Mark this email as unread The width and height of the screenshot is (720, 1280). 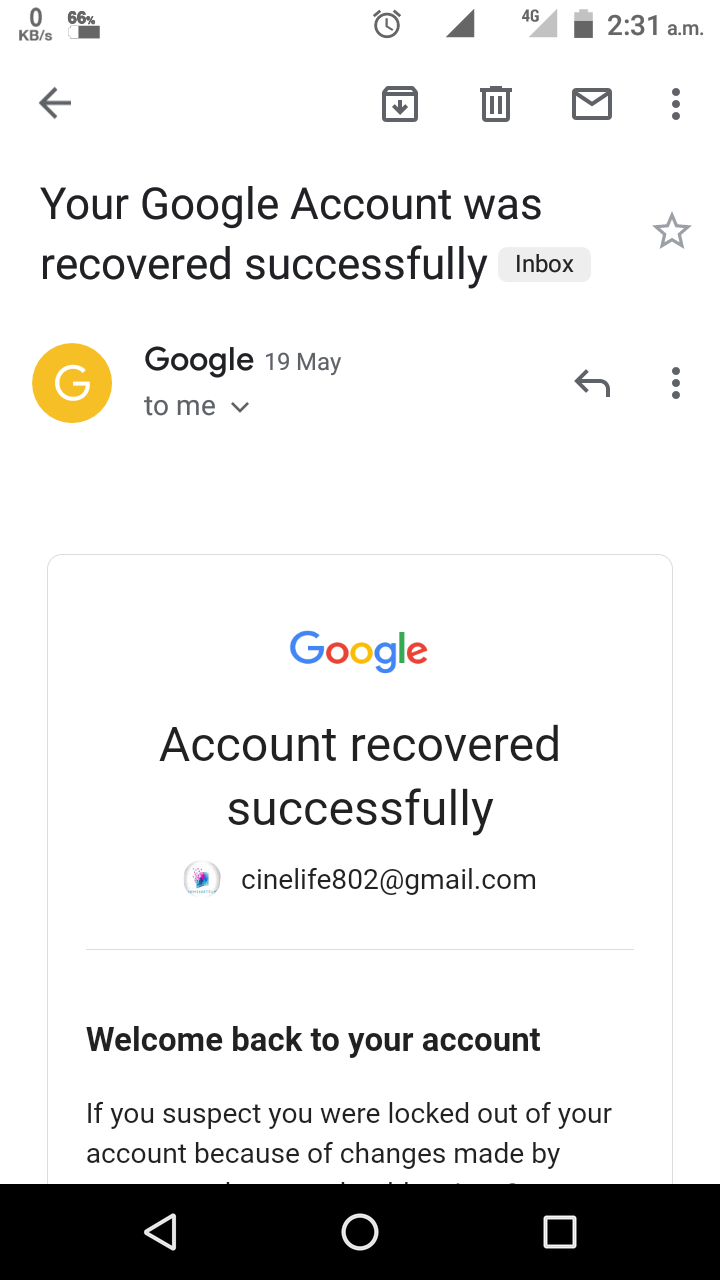click(x=592, y=103)
